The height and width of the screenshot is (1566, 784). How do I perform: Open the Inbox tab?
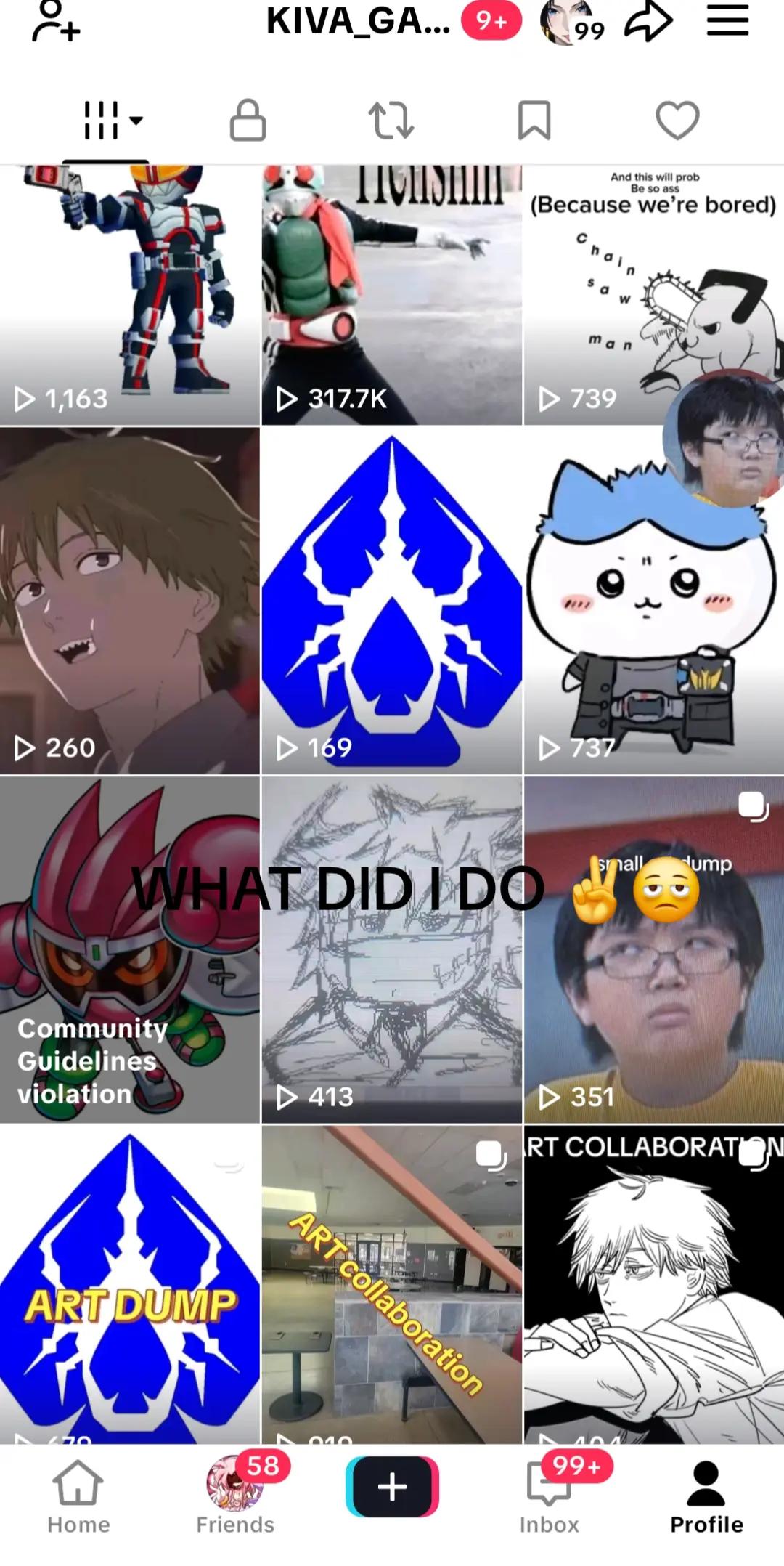pos(550,1496)
